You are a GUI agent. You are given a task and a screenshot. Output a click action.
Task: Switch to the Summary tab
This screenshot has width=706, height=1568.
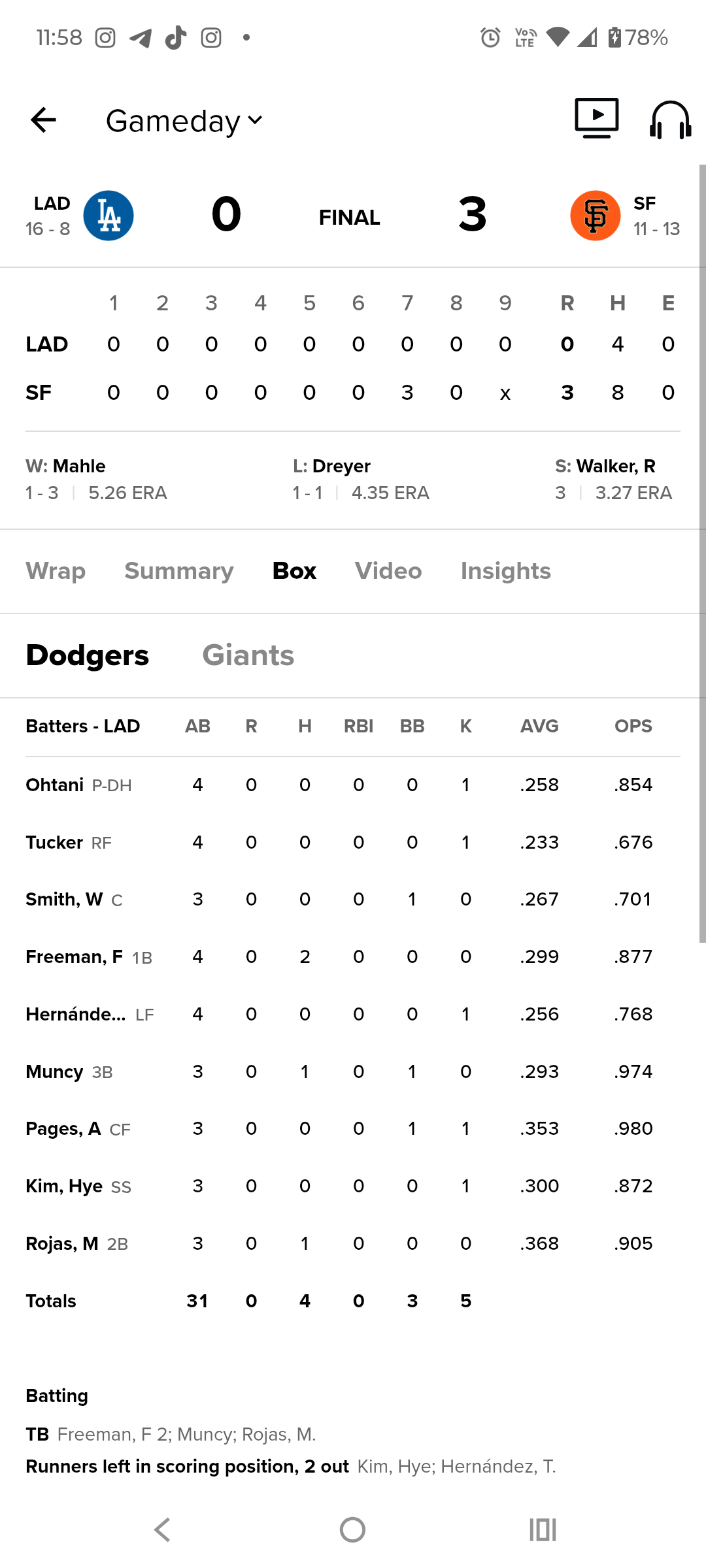tap(178, 571)
